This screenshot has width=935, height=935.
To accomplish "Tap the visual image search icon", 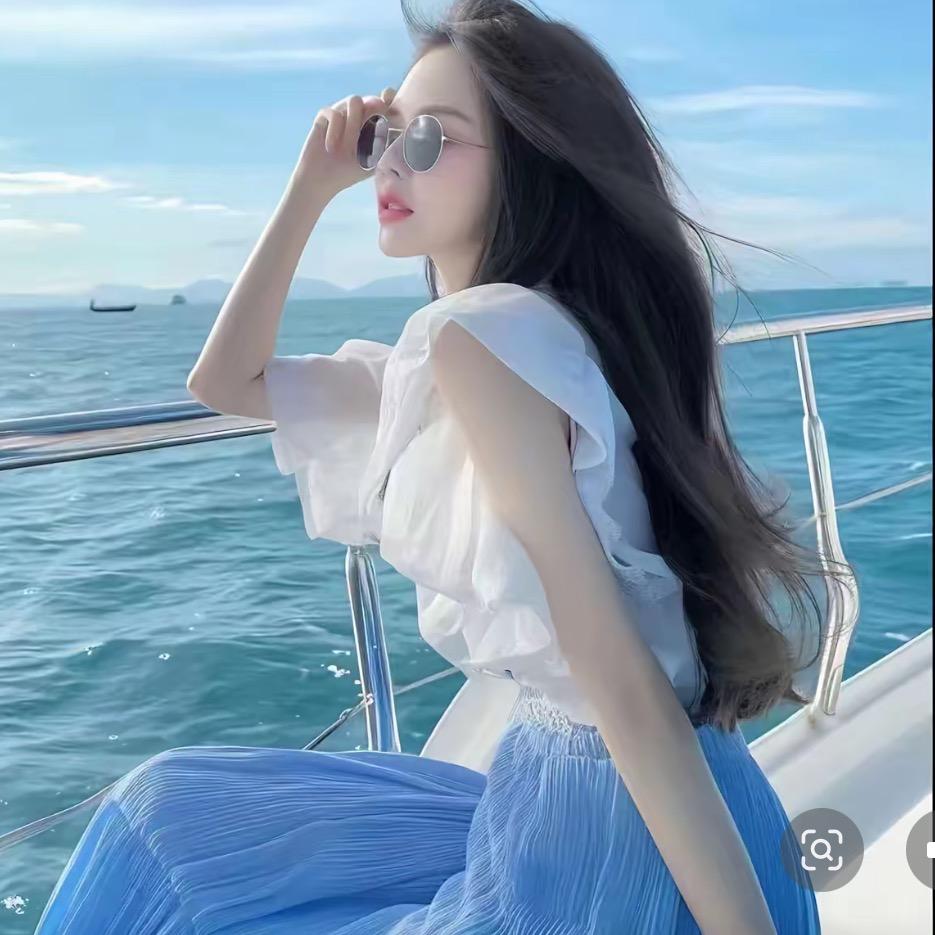I will click(821, 849).
